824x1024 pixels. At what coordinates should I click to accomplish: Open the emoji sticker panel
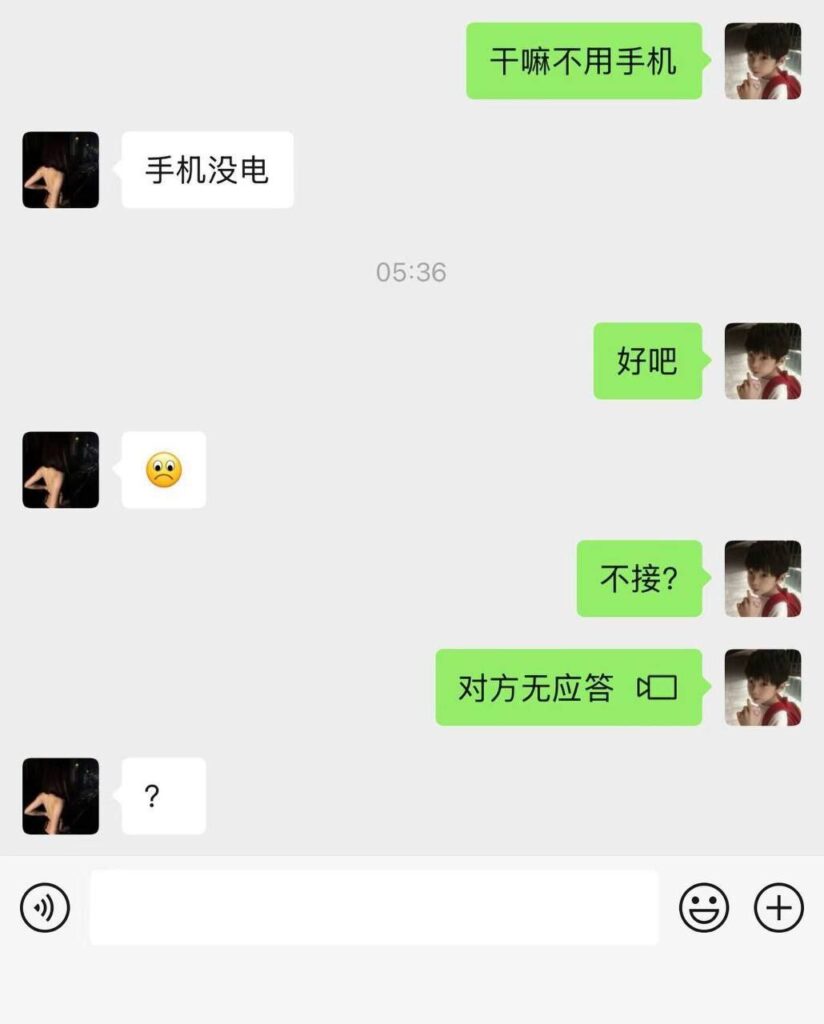(x=704, y=908)
